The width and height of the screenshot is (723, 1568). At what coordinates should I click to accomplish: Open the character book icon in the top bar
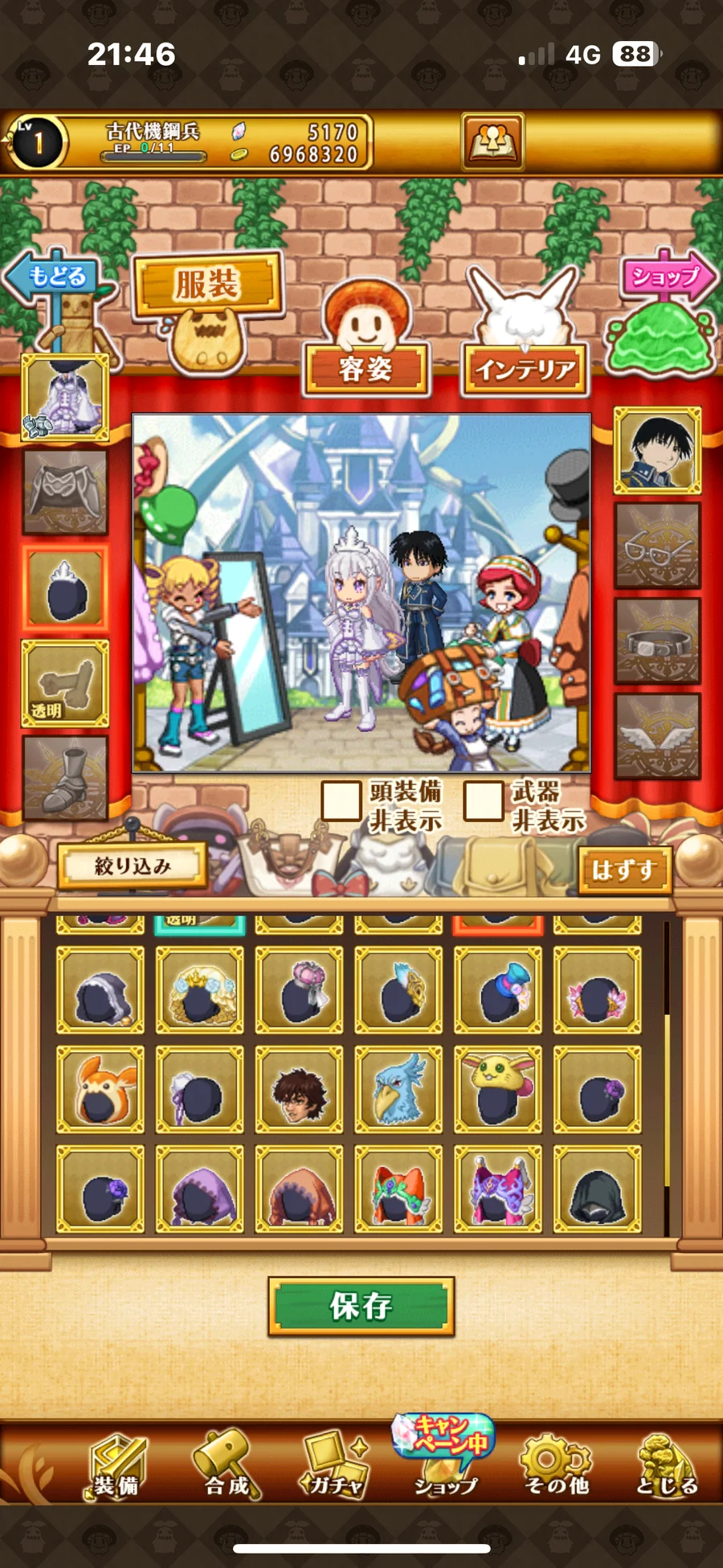[x=492, y=142]
